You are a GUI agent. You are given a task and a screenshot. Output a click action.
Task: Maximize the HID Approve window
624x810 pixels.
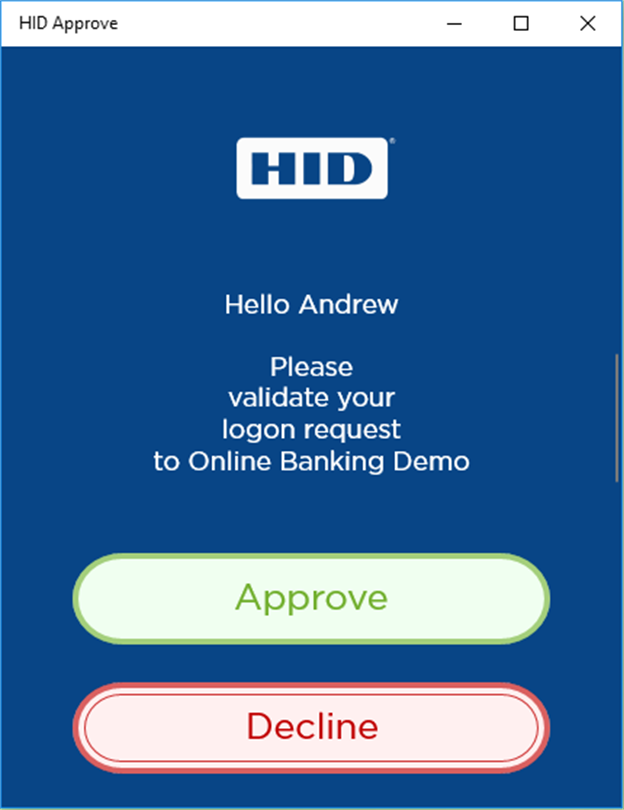[520, 23]
